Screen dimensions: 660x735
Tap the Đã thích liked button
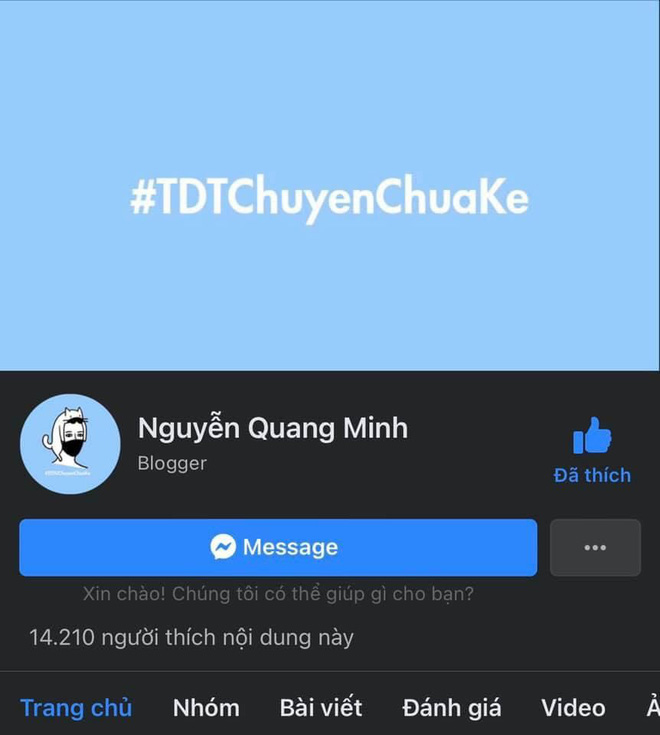click(592, 451)
